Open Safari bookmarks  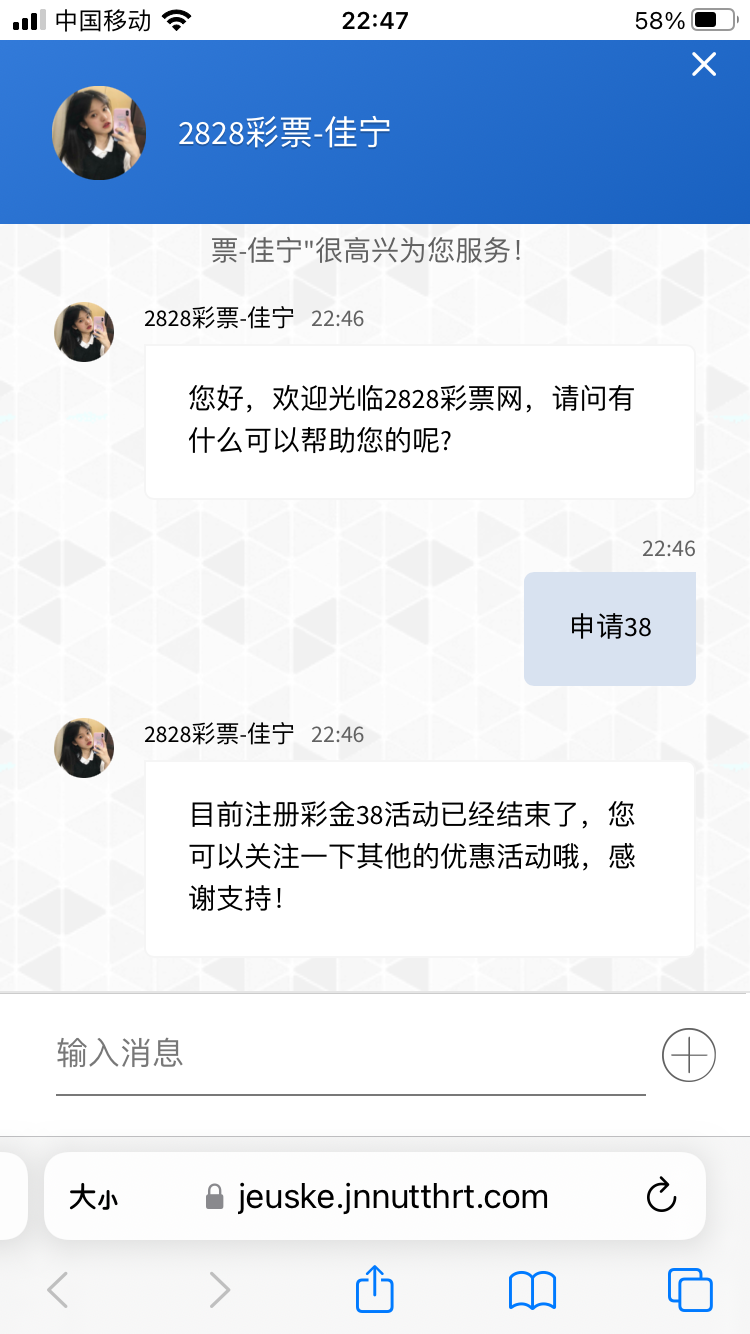(532, 1290)
